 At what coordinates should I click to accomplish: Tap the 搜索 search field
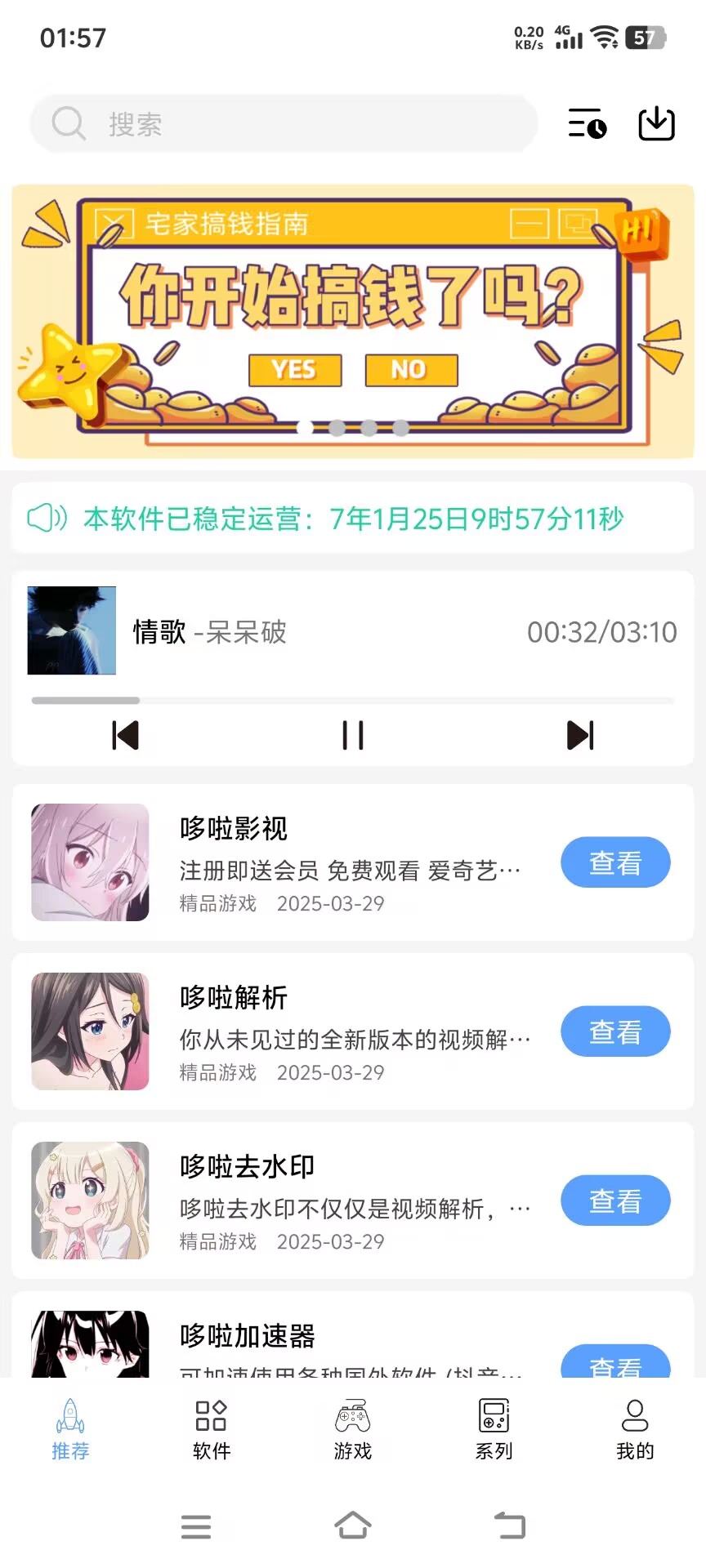point(283,124)
